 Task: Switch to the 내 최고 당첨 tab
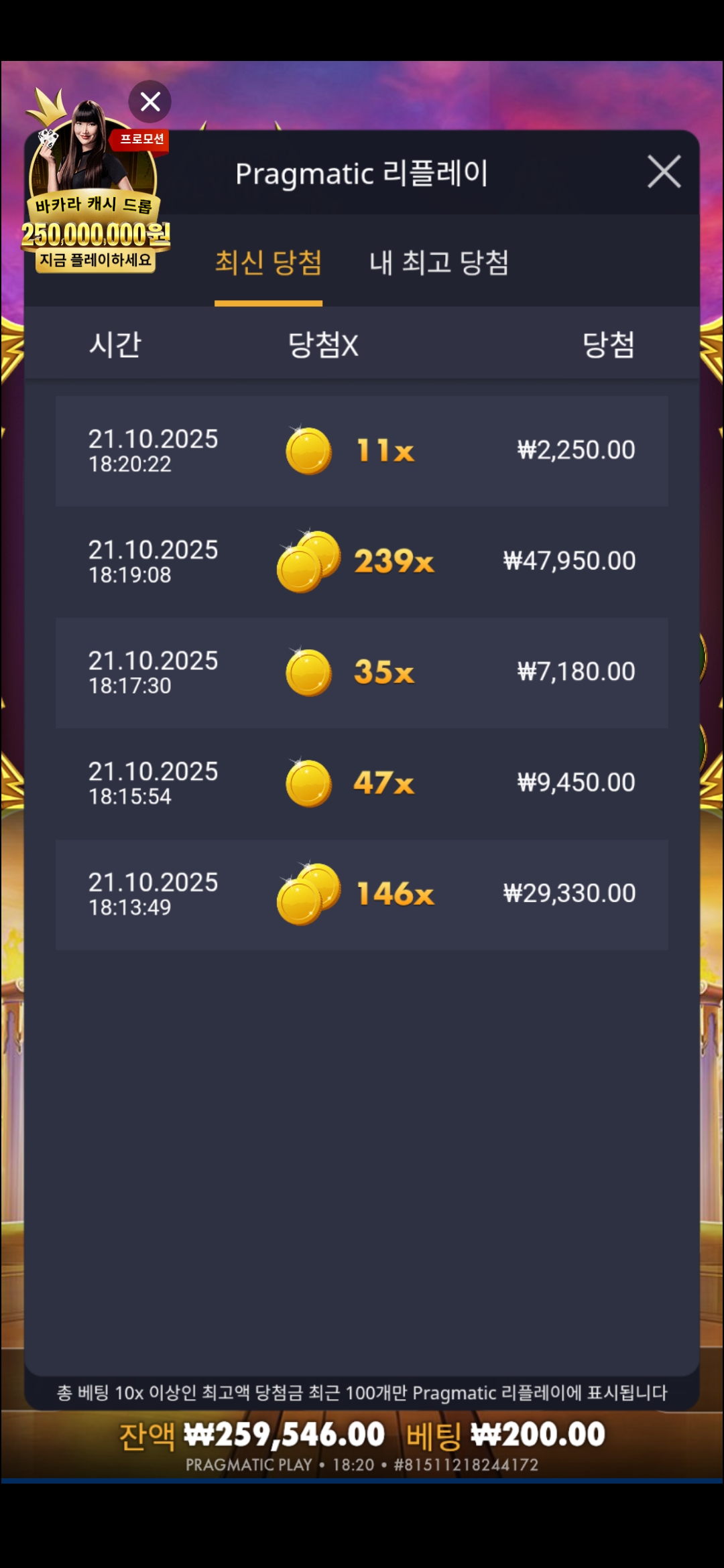point(439,262)
